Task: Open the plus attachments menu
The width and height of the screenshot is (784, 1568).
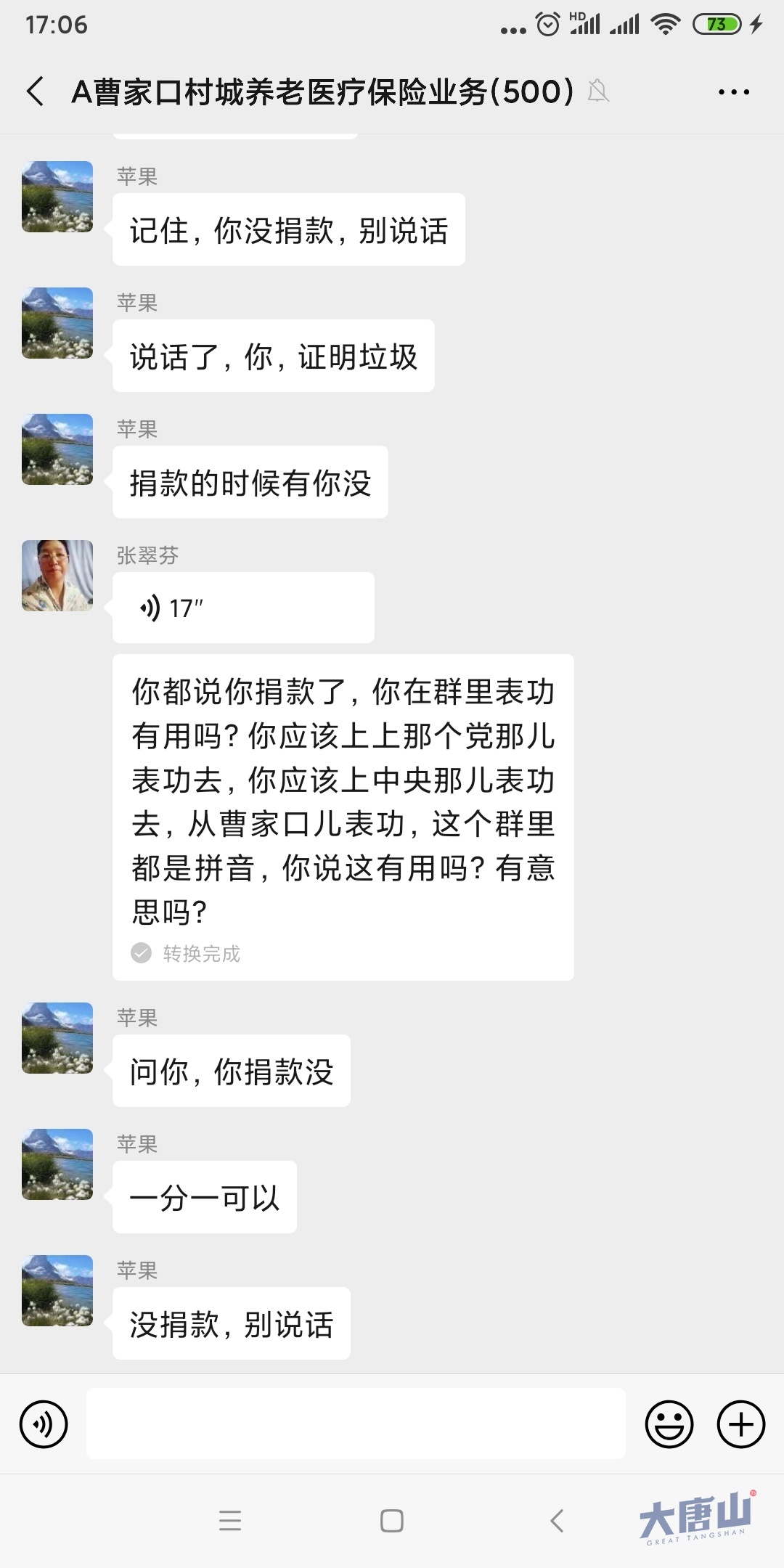Action: pyautogui.click(x=740, y=1424)
